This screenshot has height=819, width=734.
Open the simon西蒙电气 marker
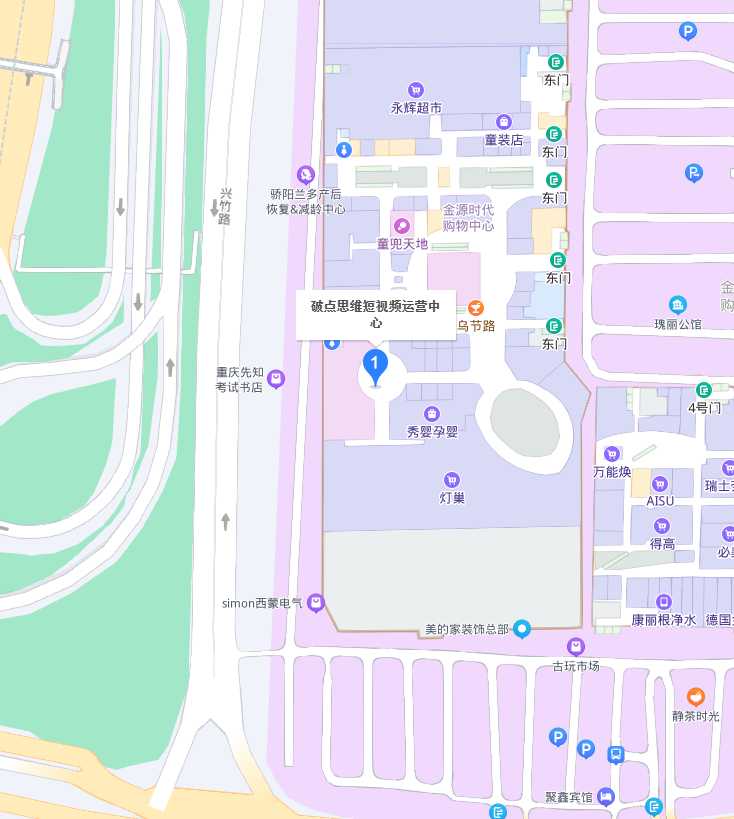point(316,602)
